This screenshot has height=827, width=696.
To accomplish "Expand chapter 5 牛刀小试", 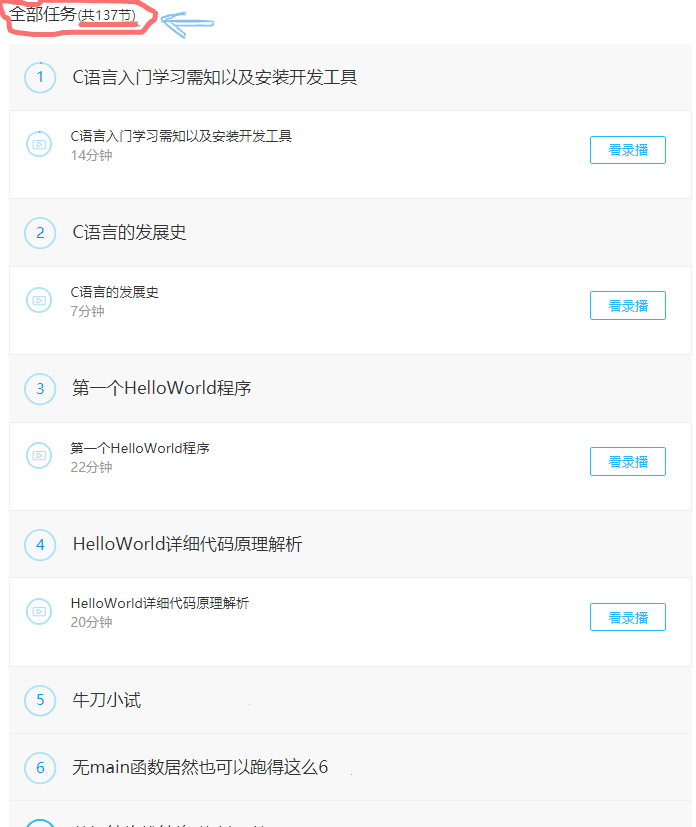I will tap(106, 700).
